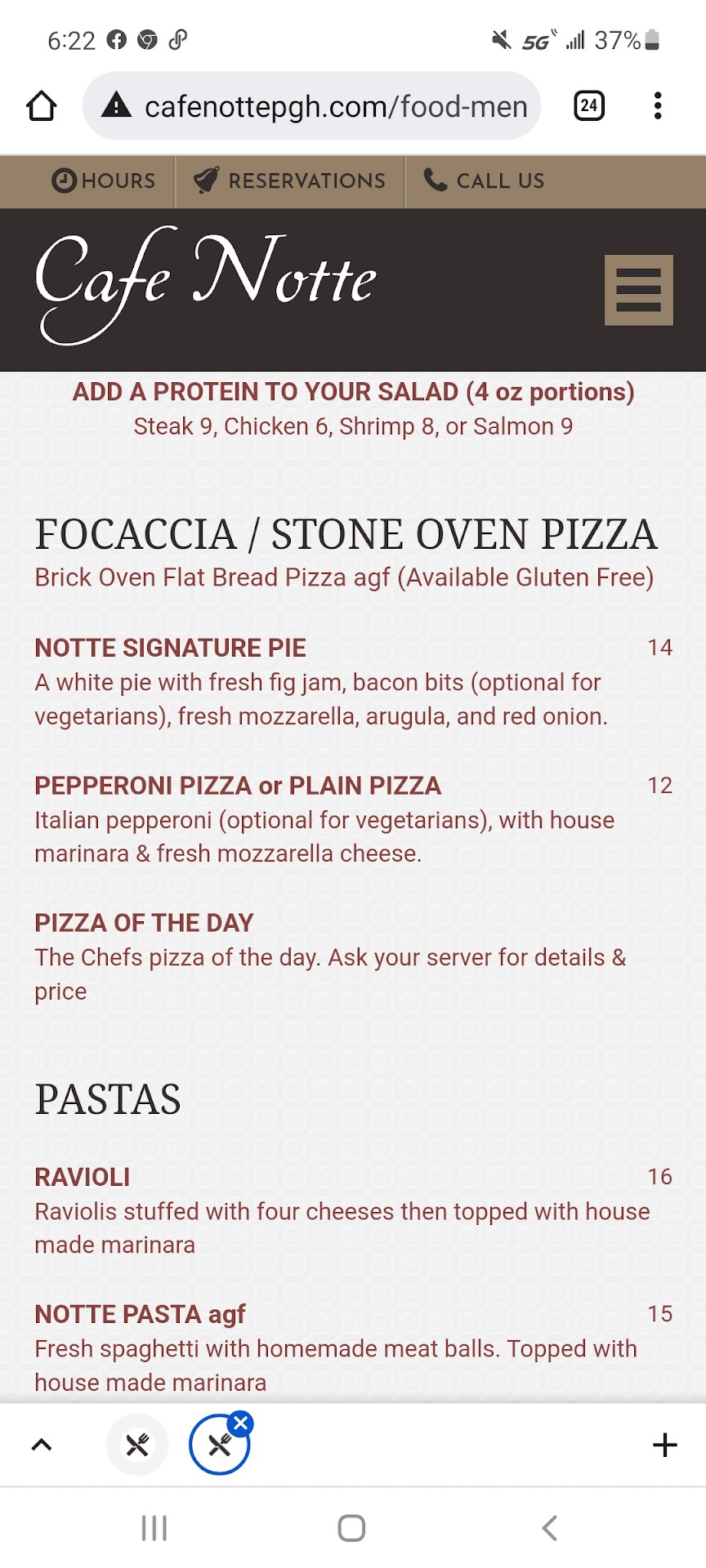706x1568 pixels.
Task: Open the tab switcher showing 24 tabs
Action: pyautogui.click(x=589, y=106)
